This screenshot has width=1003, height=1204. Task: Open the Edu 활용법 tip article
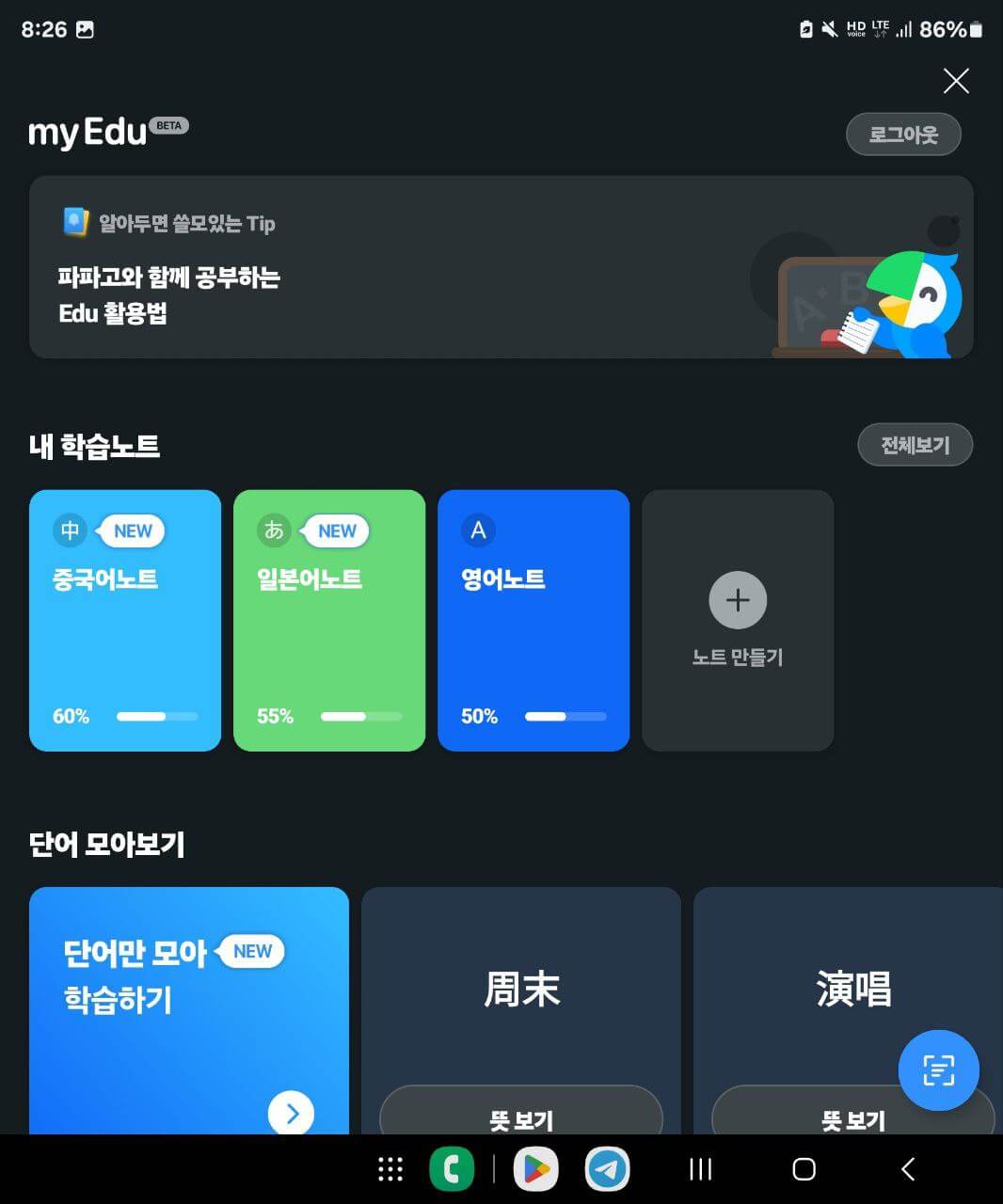[167, 294]
